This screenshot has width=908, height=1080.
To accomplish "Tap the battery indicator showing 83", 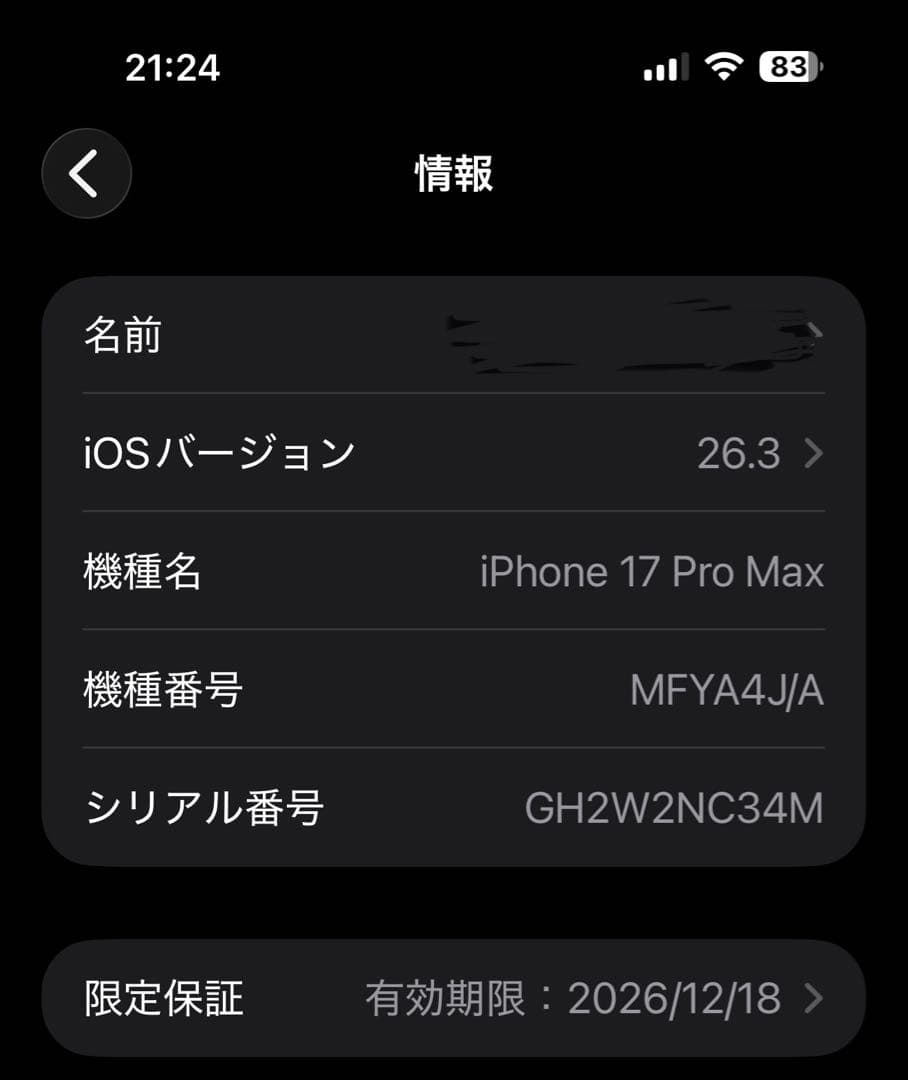I will click(x=791, y=67).
